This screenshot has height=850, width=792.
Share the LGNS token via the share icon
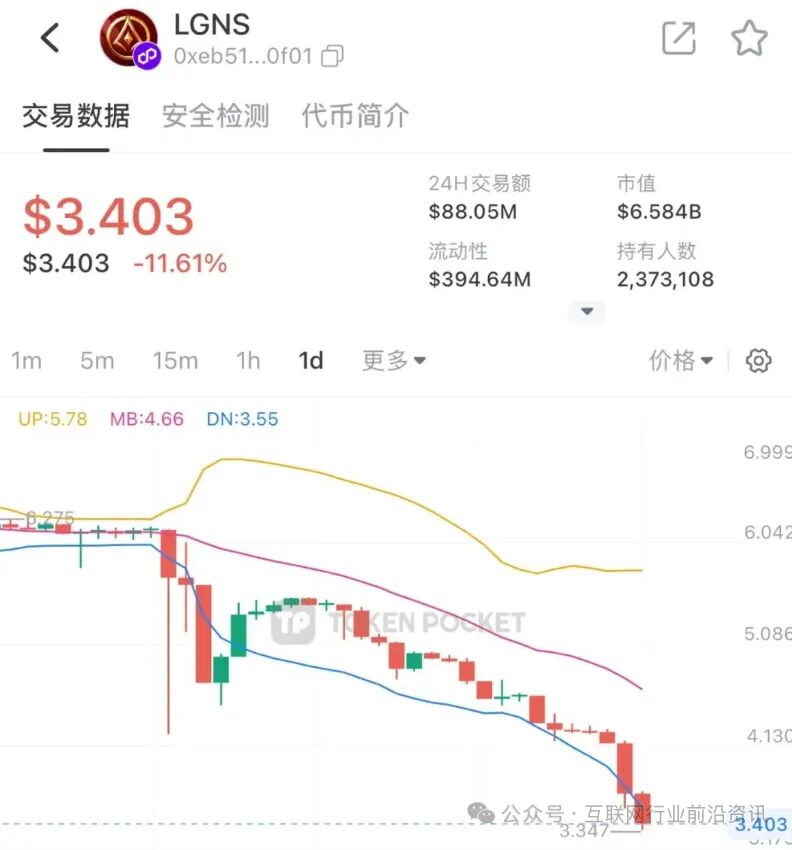(678, 38)
